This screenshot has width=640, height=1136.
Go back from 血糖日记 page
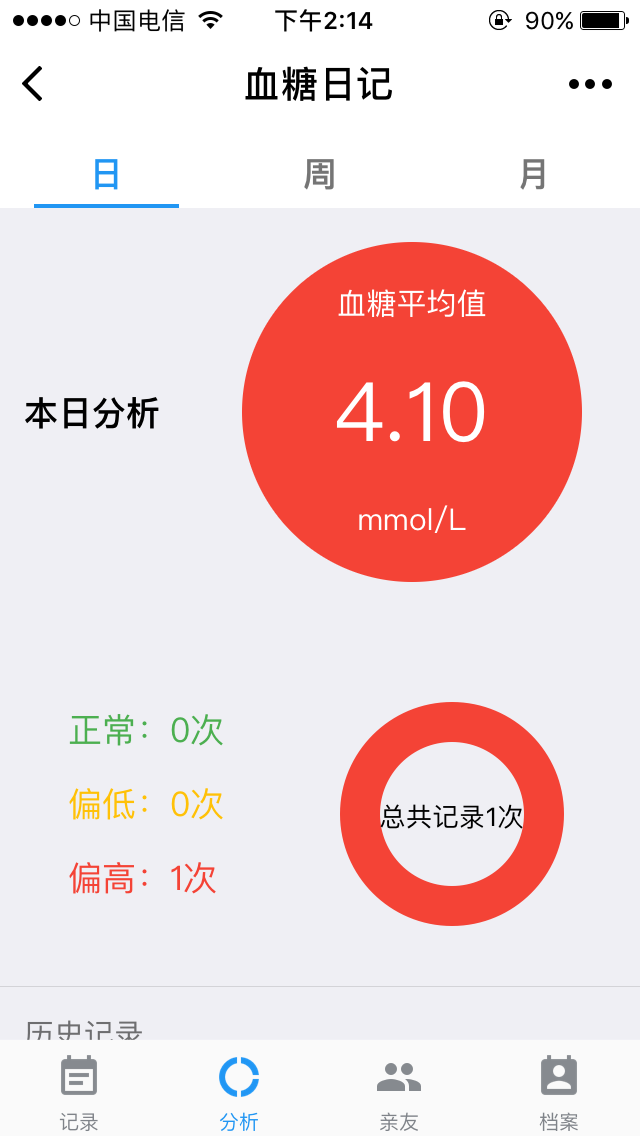point(33,84)
